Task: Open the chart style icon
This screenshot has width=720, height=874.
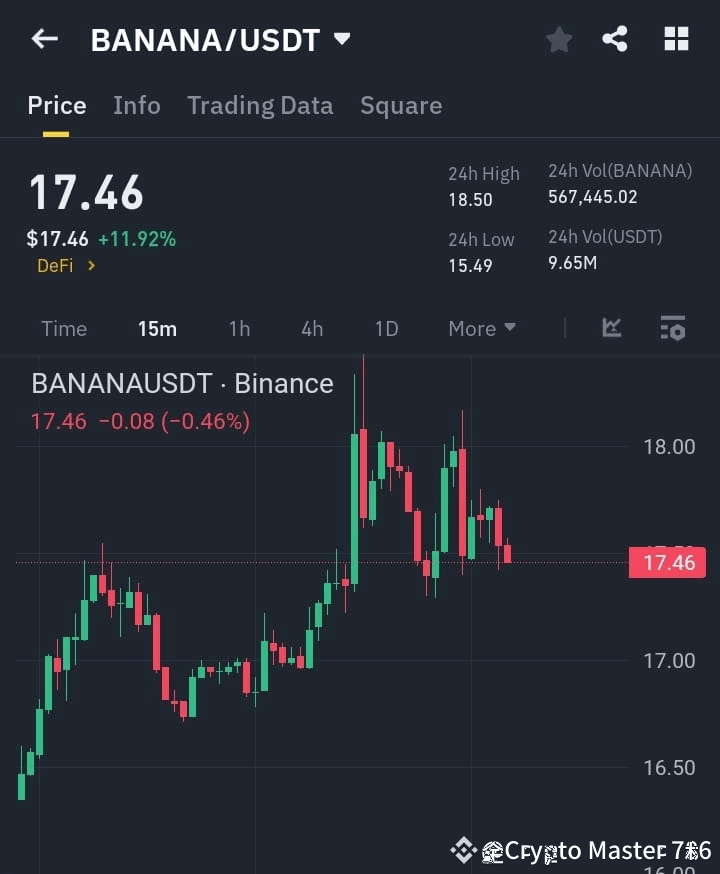Action: pos(611,328)
